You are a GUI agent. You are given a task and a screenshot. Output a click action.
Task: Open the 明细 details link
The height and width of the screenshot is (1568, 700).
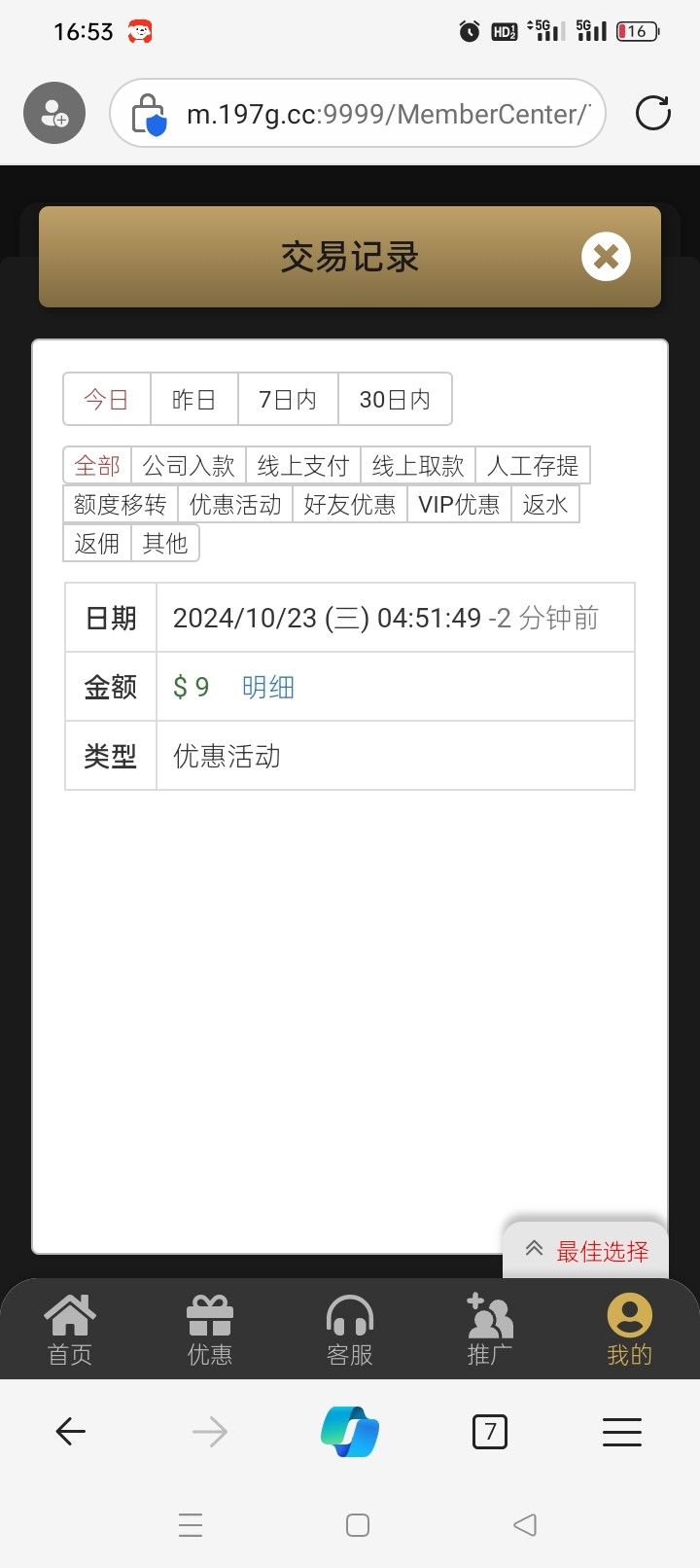(267, 688)
